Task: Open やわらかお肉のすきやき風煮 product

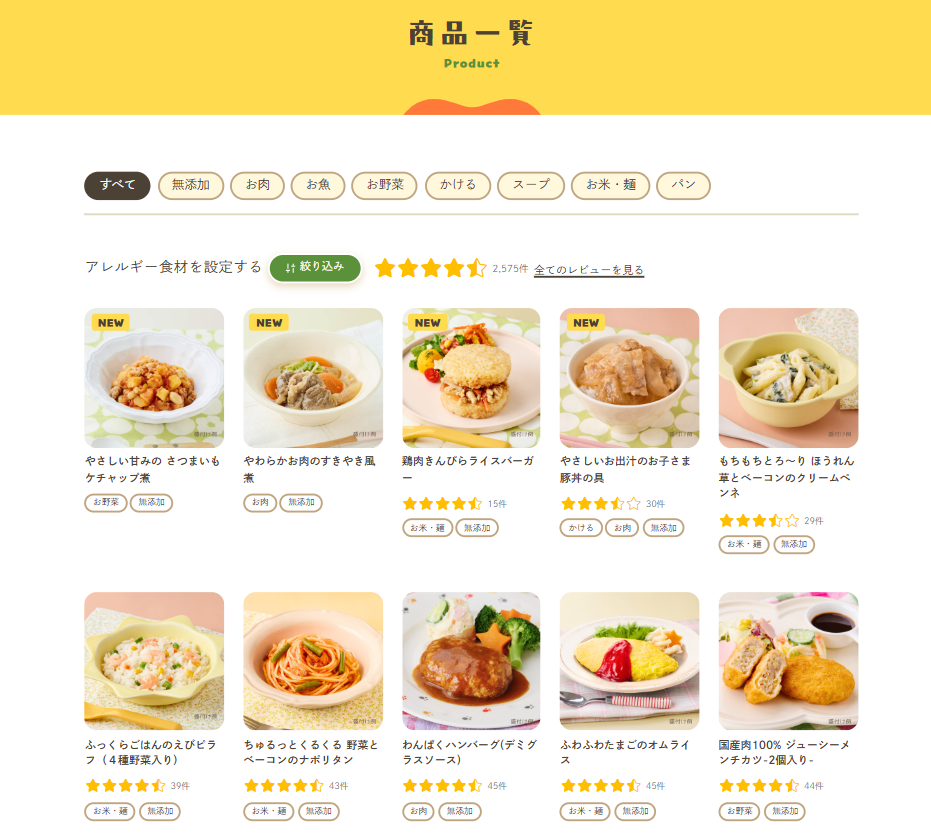Action: click(313, 378)
